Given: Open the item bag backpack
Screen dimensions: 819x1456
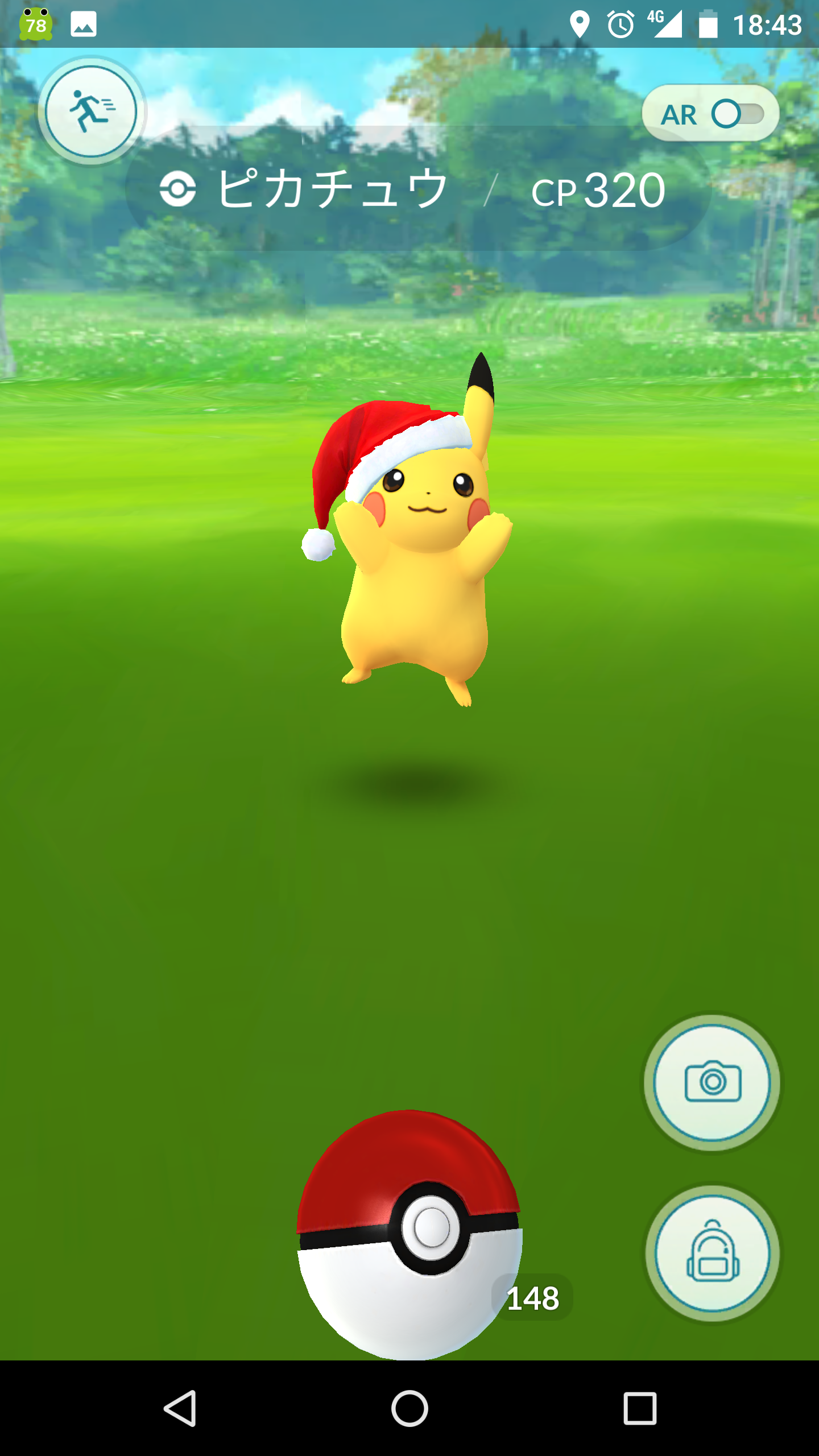Looking at the screenshot, I should [712, 1253].
